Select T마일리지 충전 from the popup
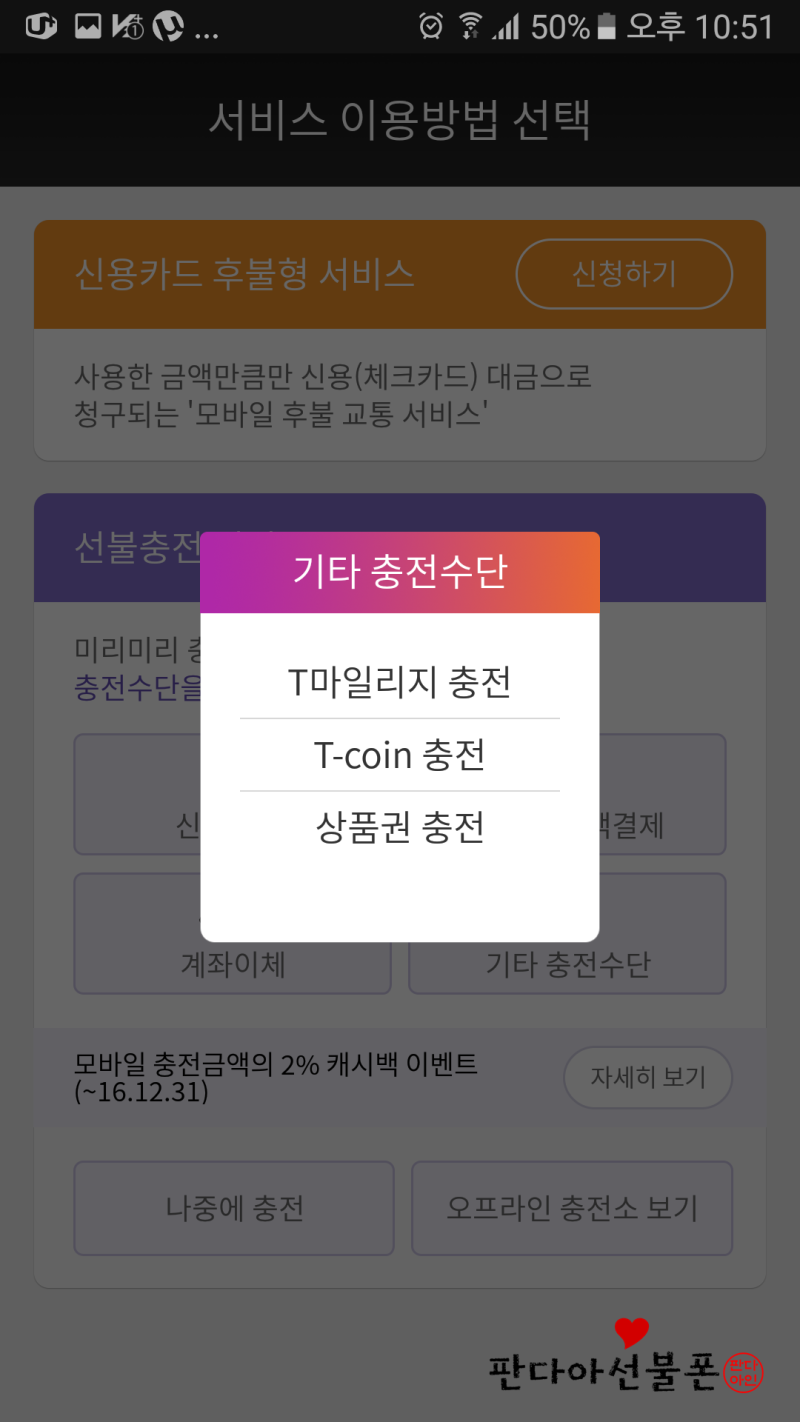 399,681
